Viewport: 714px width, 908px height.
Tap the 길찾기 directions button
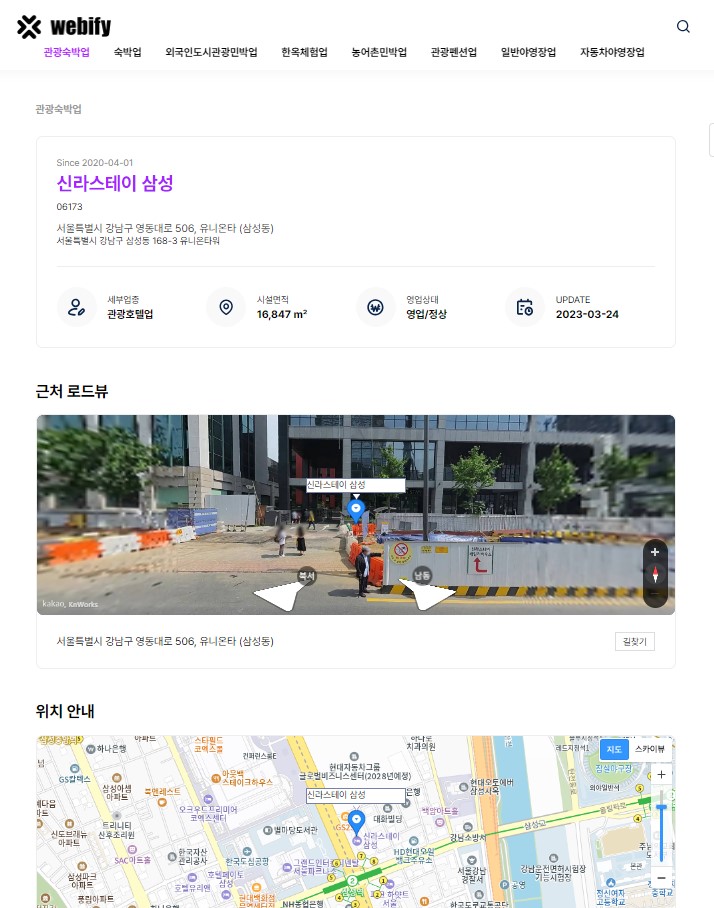[x=634, y=641]
